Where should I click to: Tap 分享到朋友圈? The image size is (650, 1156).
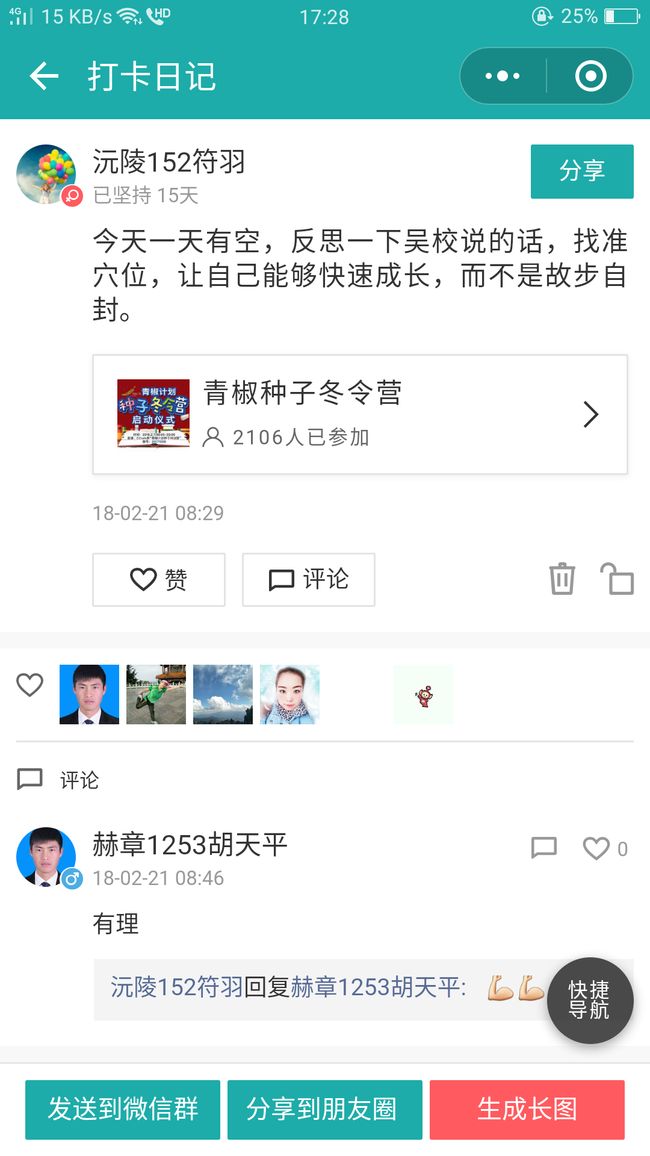[x=324, y=1109]
